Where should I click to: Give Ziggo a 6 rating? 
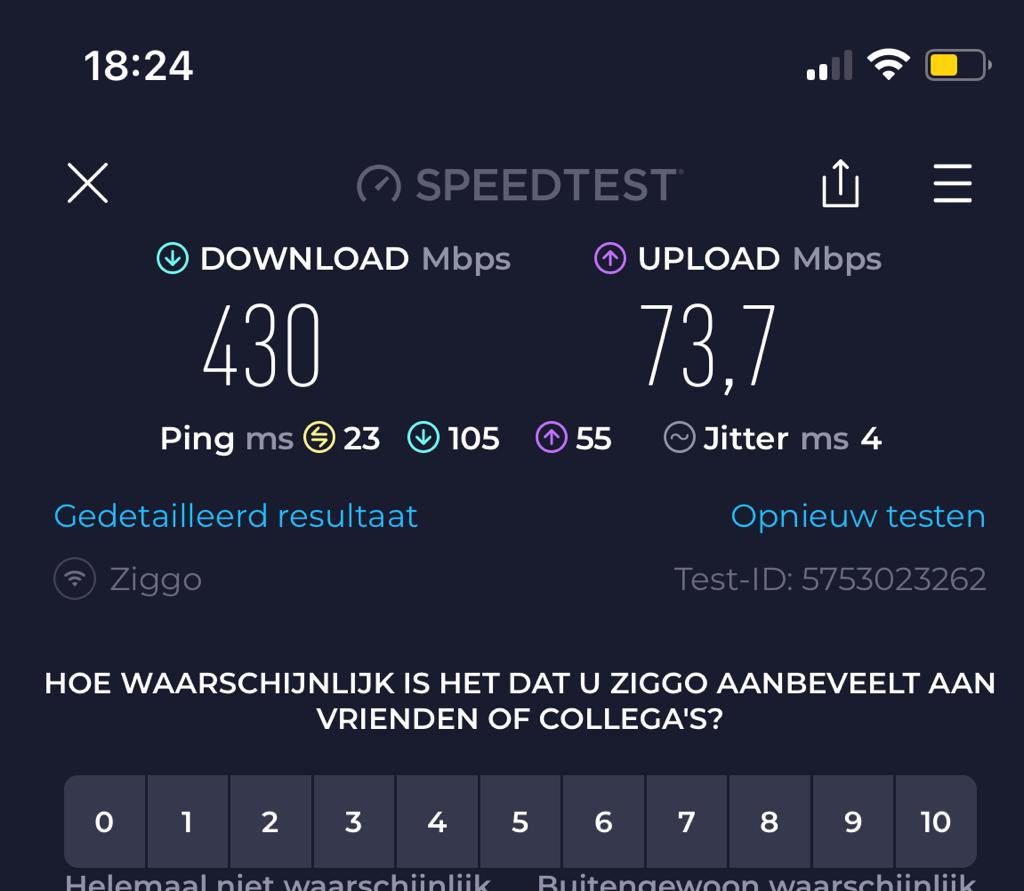pyautogui.click(x=603, y=822)
